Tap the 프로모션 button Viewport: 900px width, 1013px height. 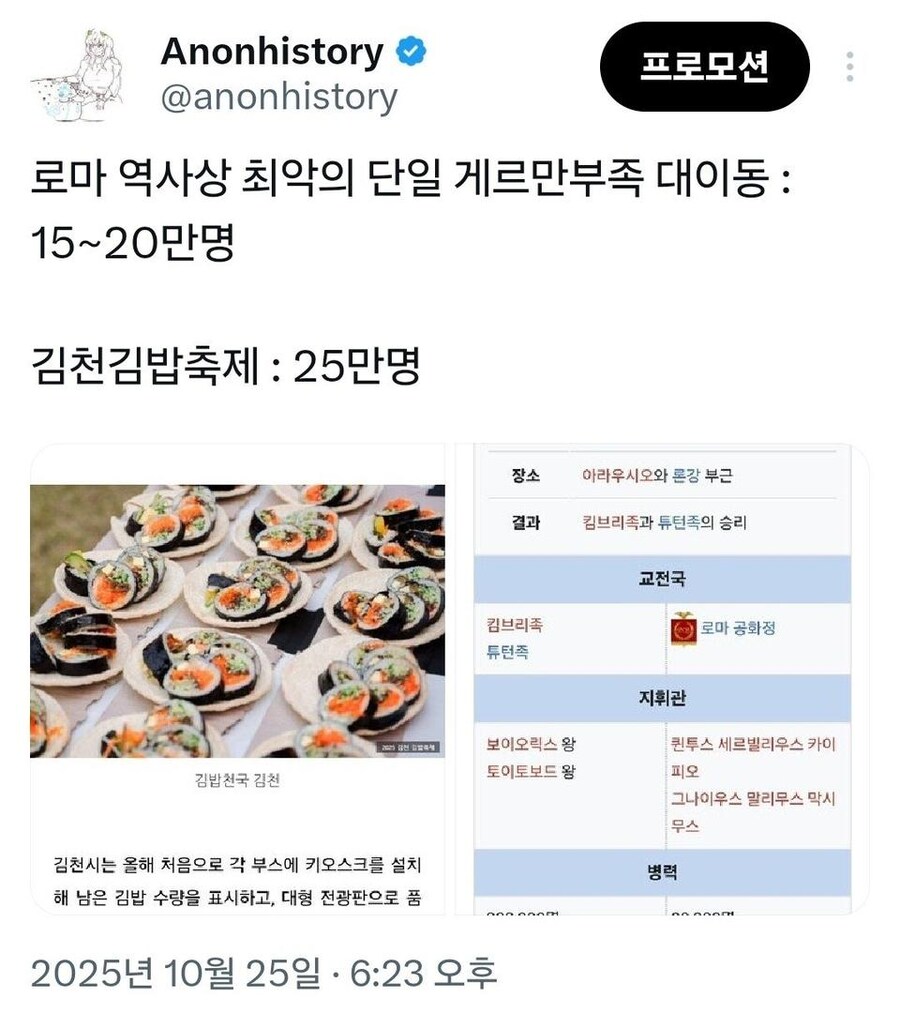tap(704, 67)
